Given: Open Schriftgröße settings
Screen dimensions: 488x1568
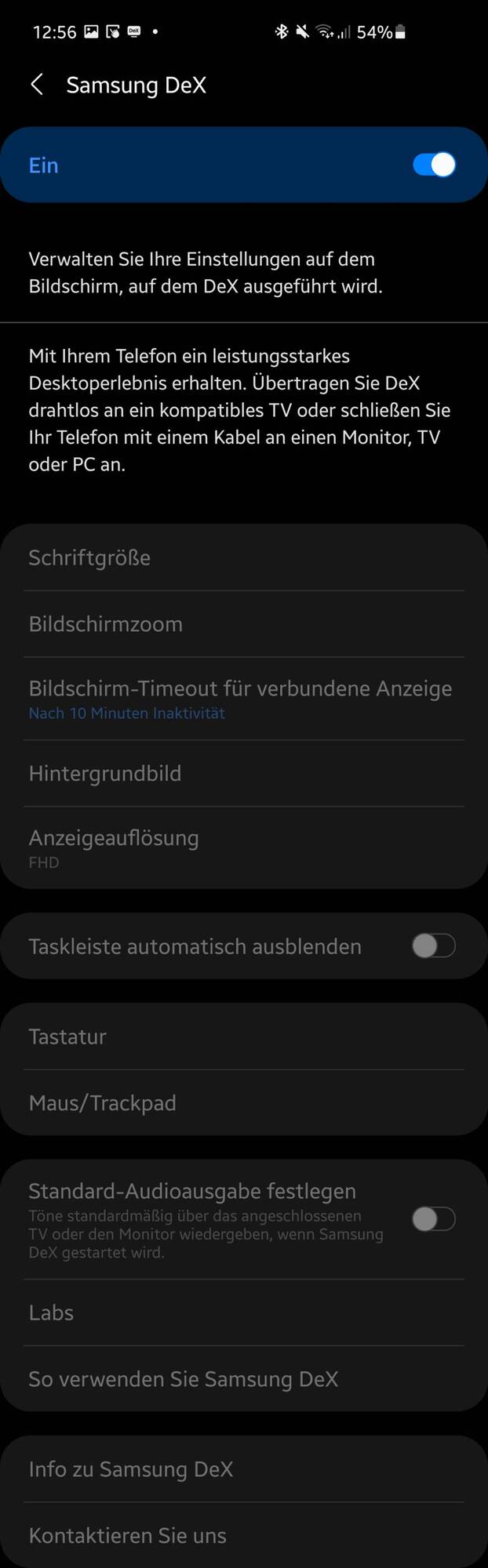Looking at the screenshot, I should coord(243,557).
